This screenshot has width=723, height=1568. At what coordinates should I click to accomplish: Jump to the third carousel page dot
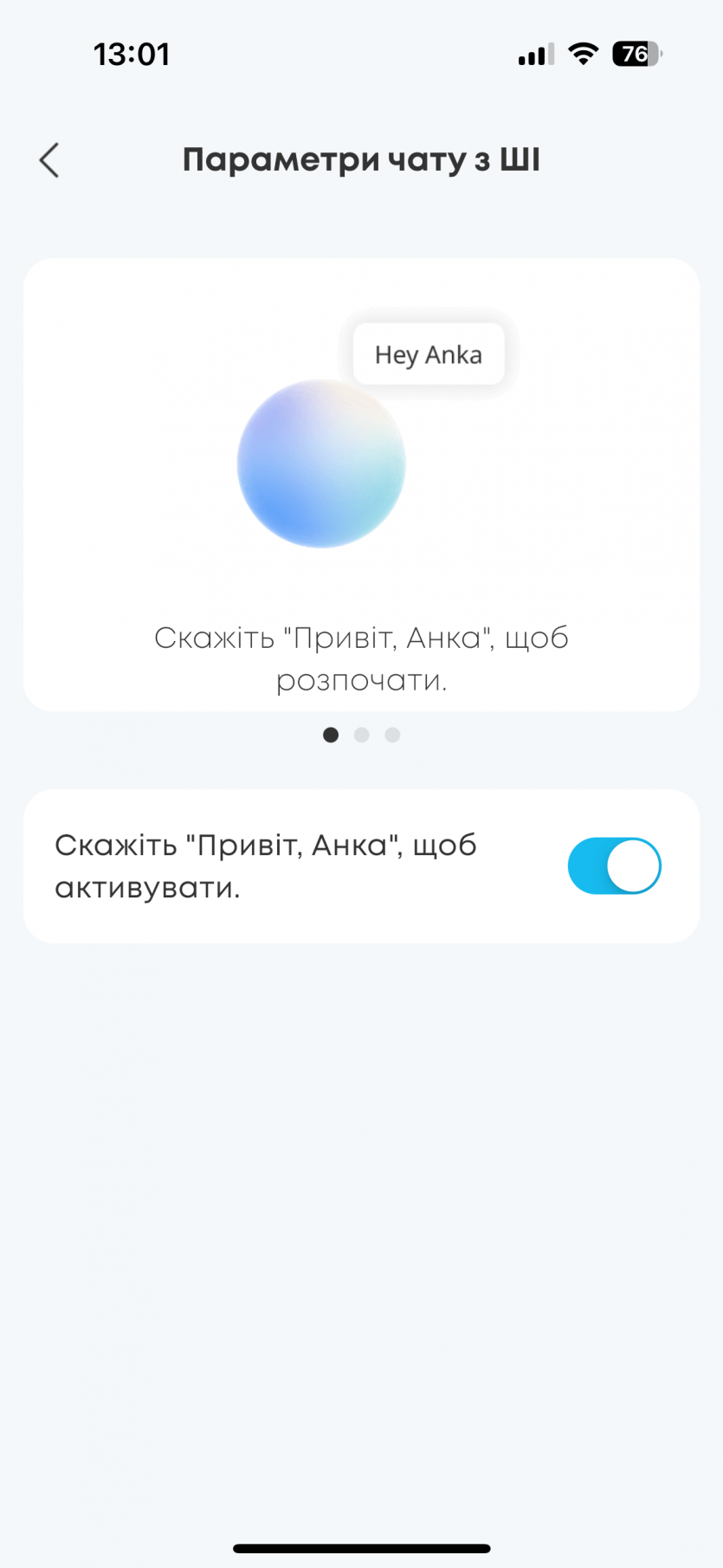click(392, 735)
